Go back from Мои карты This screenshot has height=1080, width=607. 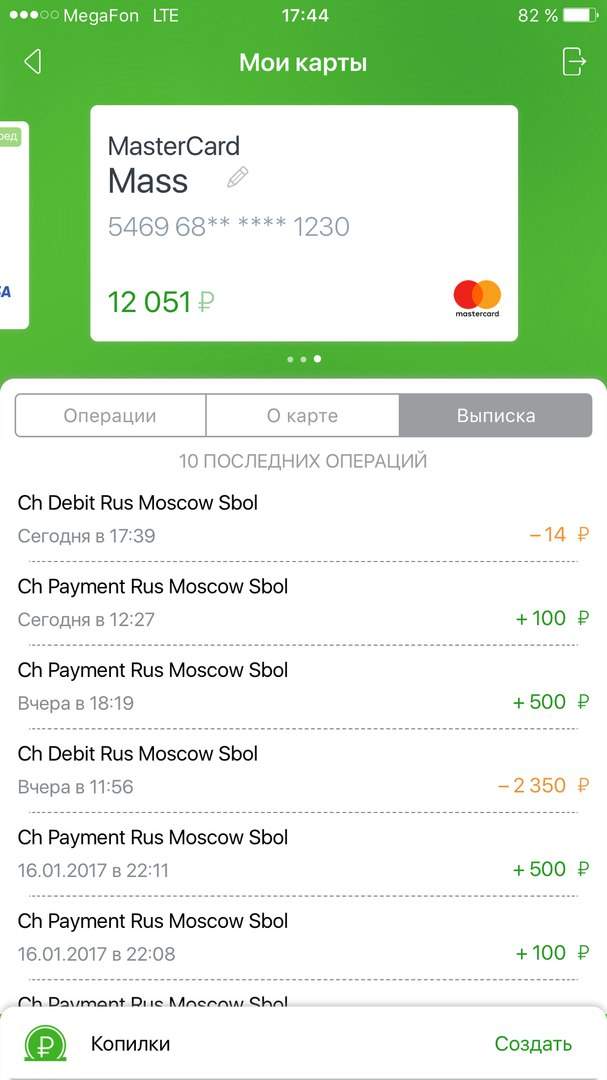[x=32, y=62]
